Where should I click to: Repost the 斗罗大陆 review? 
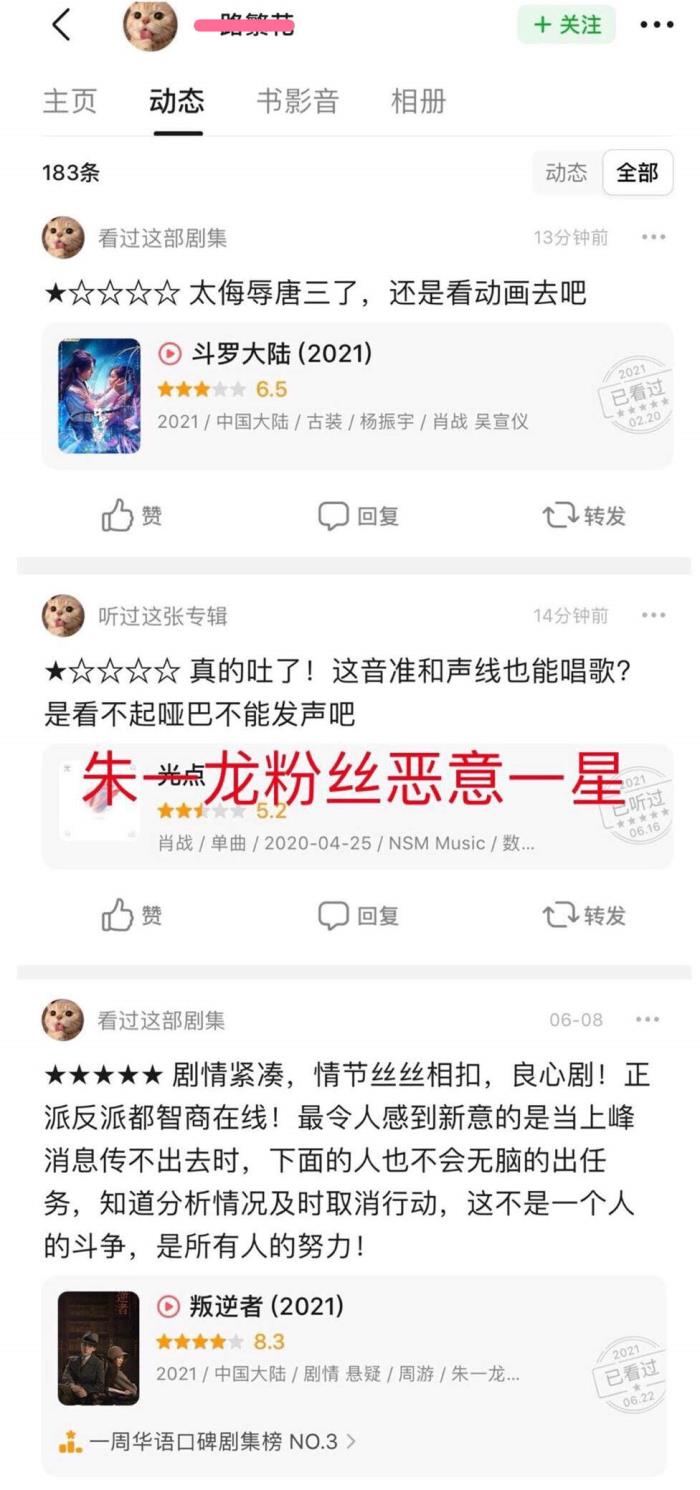[584, 516]
